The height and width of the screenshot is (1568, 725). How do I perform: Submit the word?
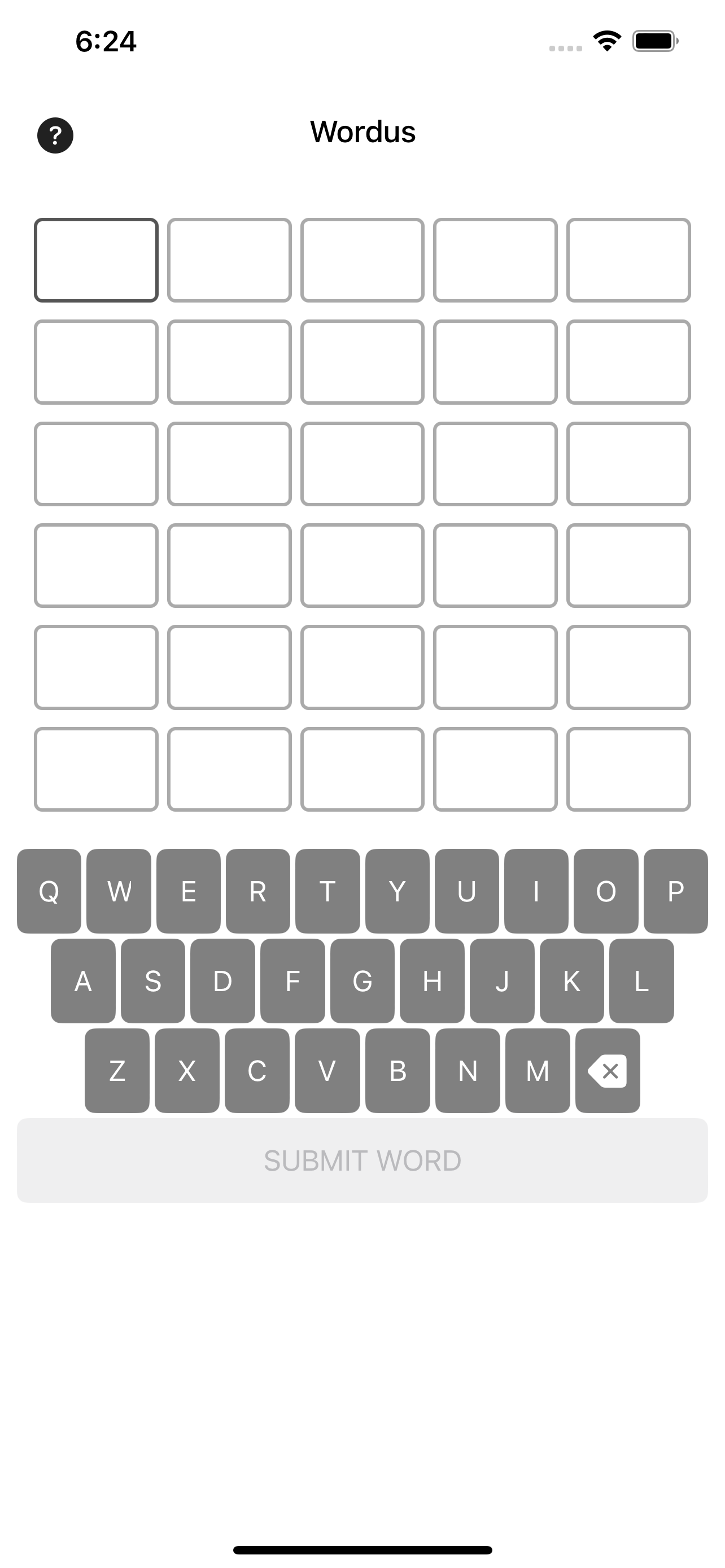pos(362,1160)
